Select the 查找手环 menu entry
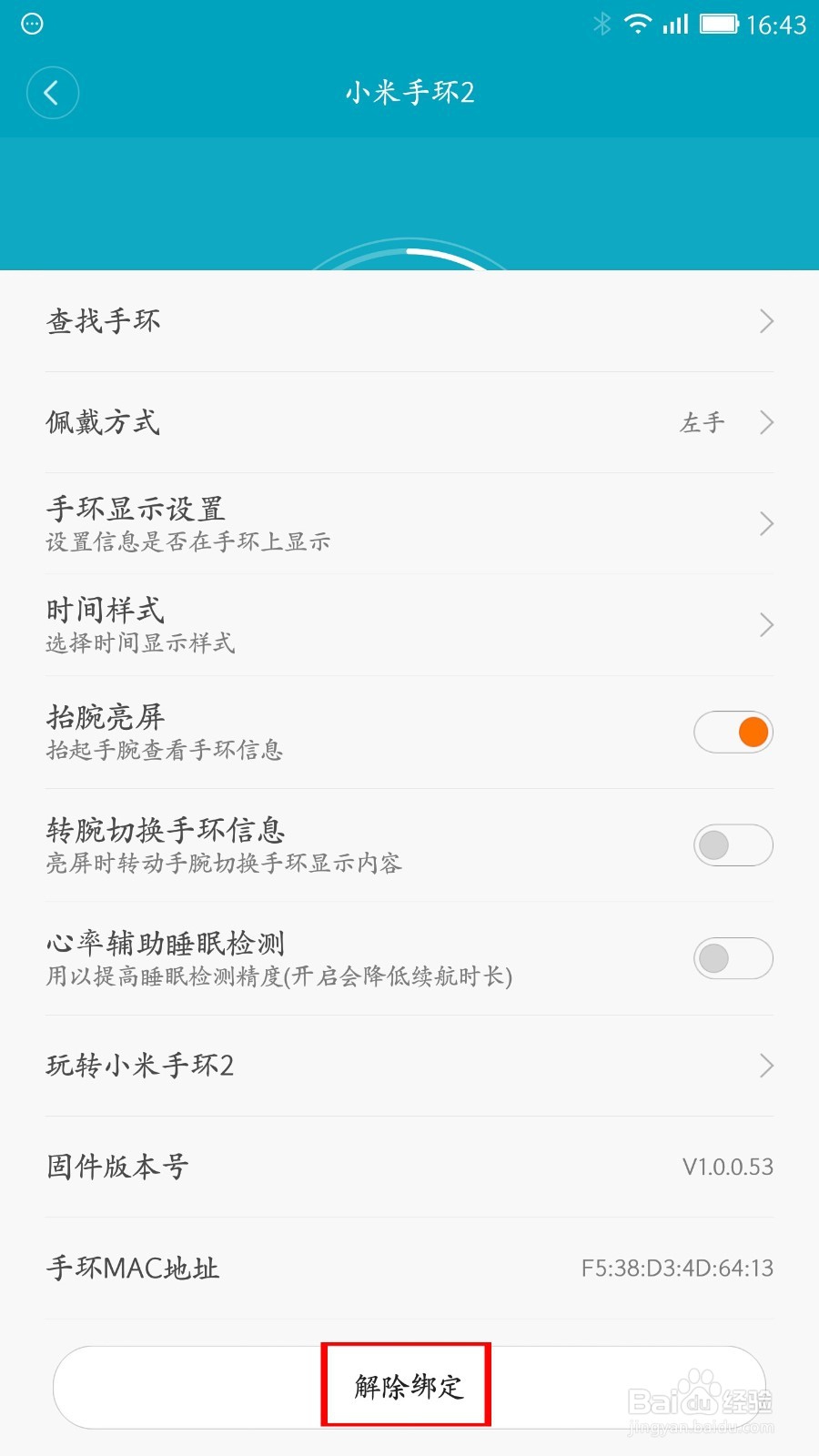Viewport: 819px width, 1456px height. pos(409,320)
